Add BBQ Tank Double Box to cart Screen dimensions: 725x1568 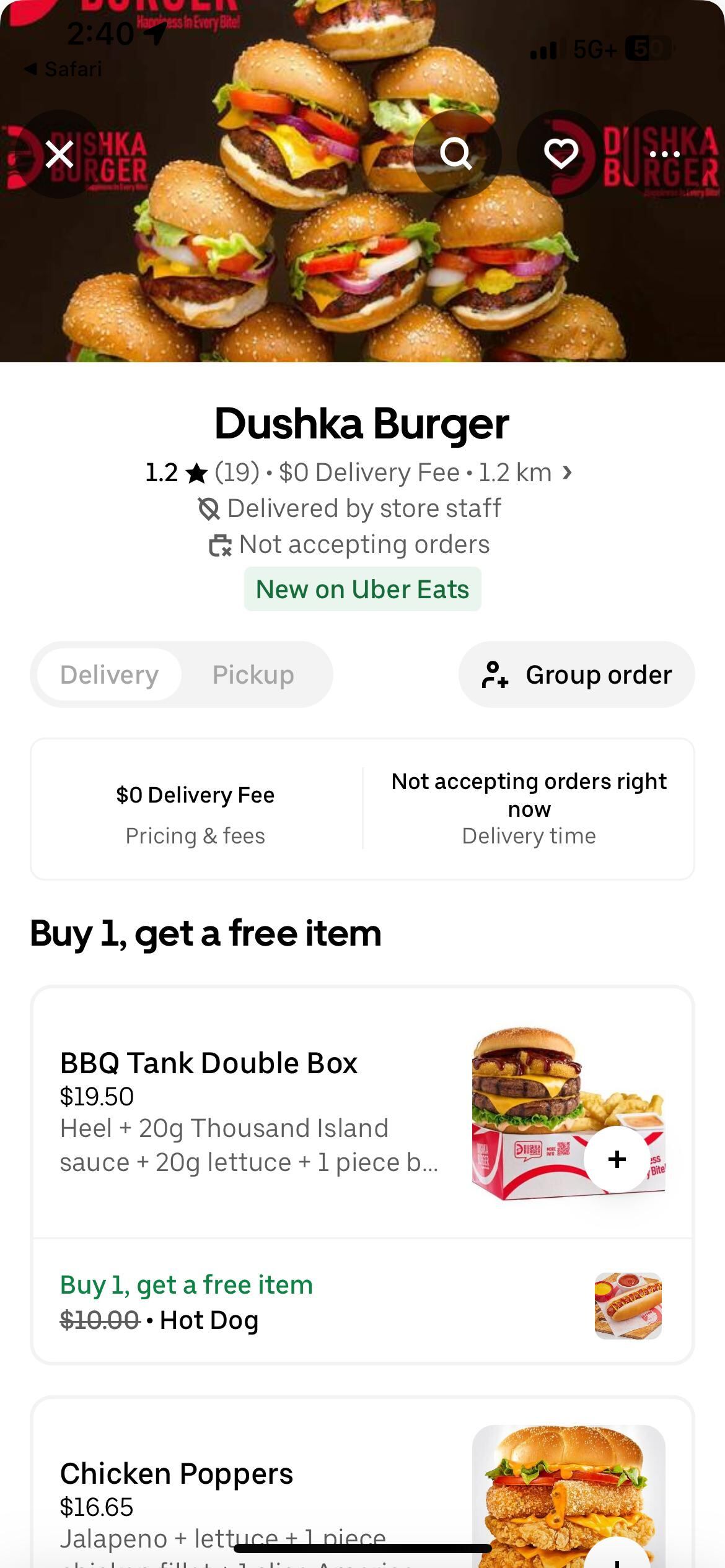(617, 1159)
